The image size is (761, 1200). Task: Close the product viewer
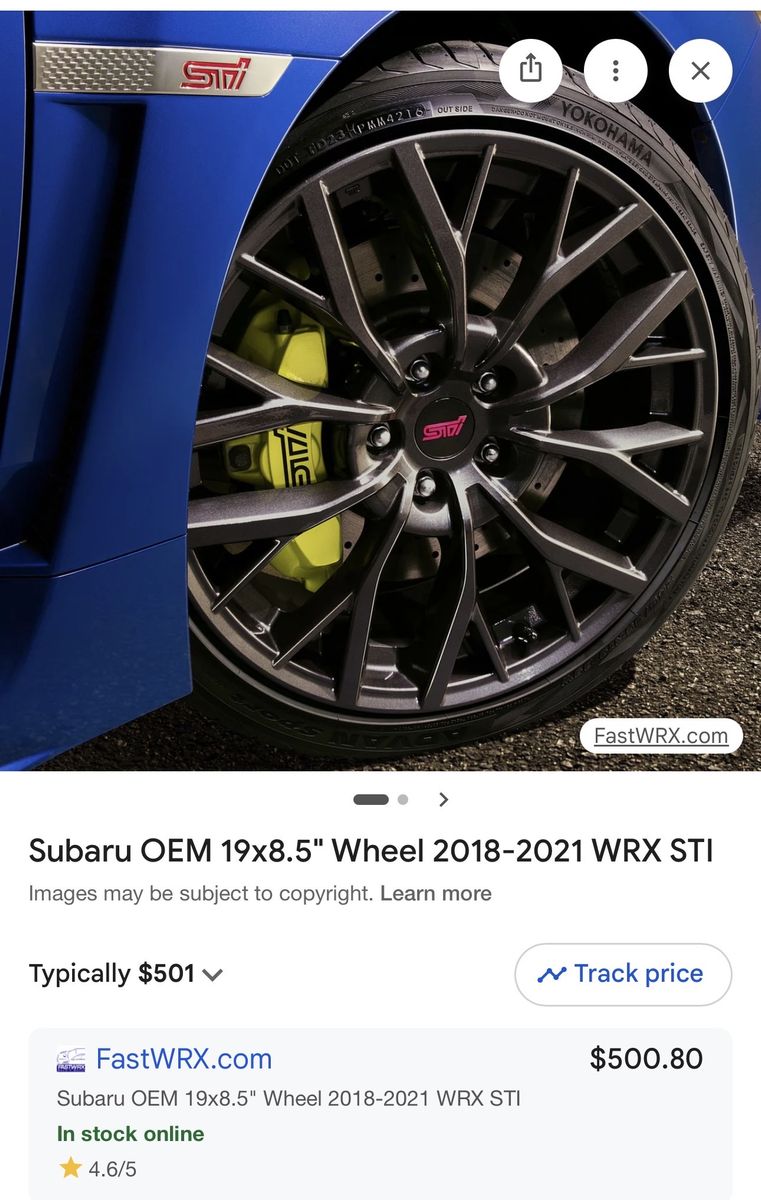701,70
